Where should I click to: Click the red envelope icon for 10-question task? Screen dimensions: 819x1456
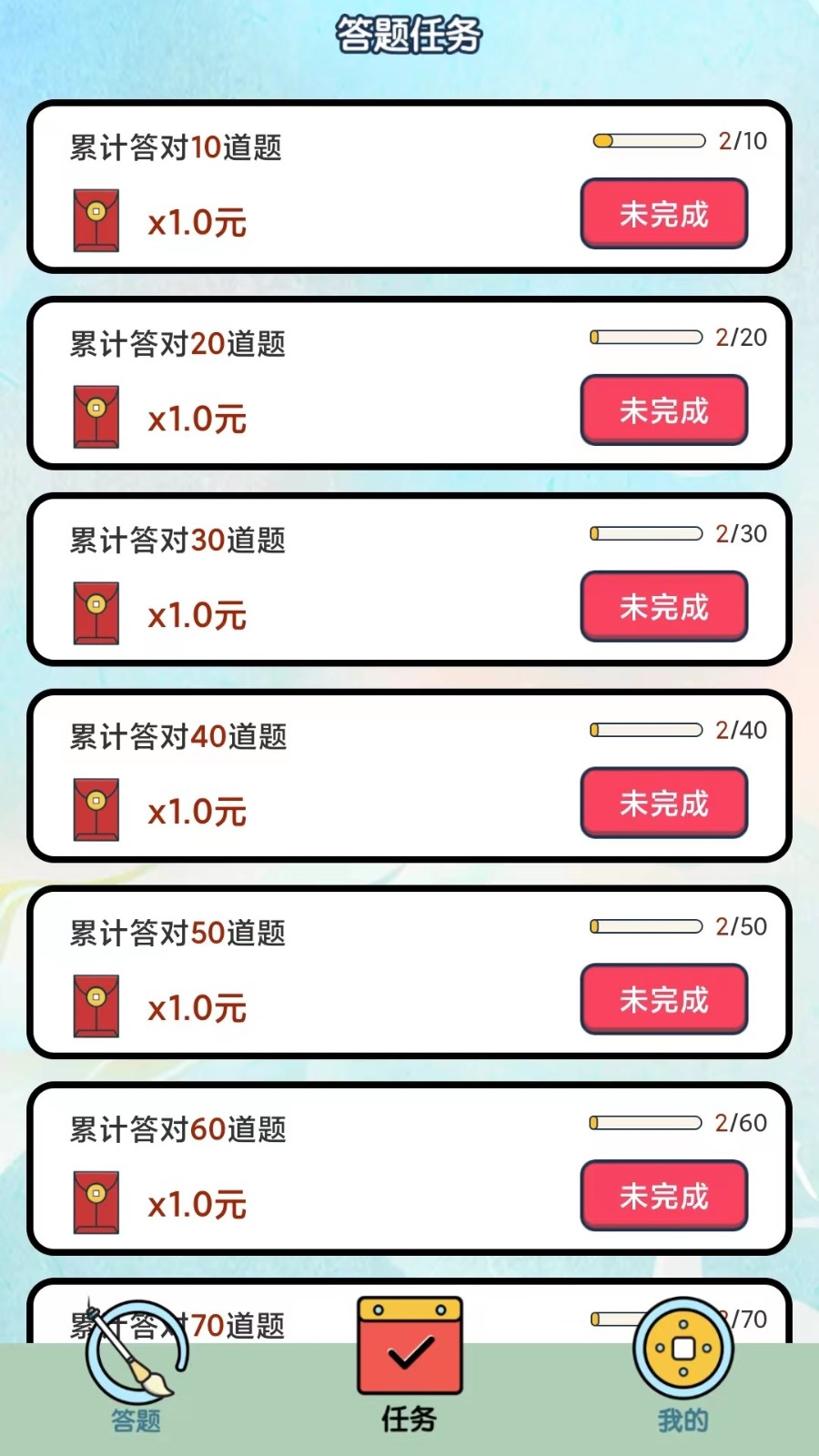[x=96, y=218]
